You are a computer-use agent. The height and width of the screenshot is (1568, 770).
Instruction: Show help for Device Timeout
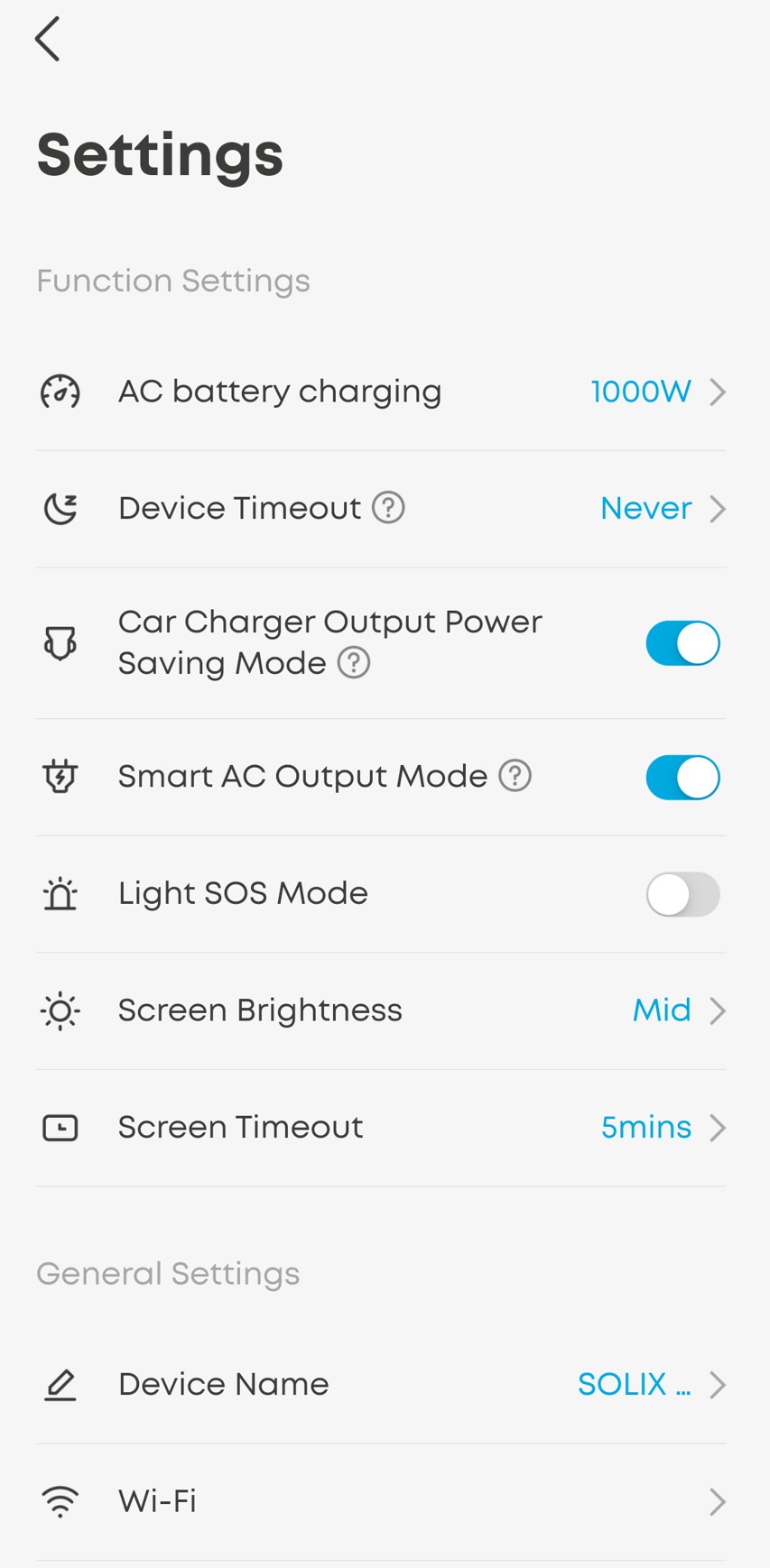[389, 508]
